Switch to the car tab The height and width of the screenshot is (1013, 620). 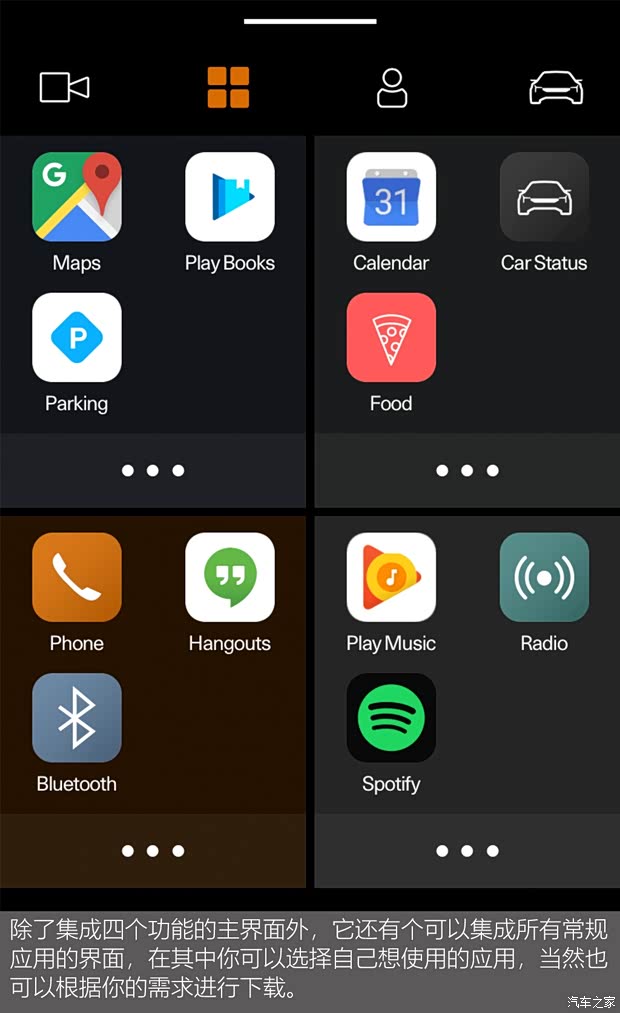click(x=556, y=88)
